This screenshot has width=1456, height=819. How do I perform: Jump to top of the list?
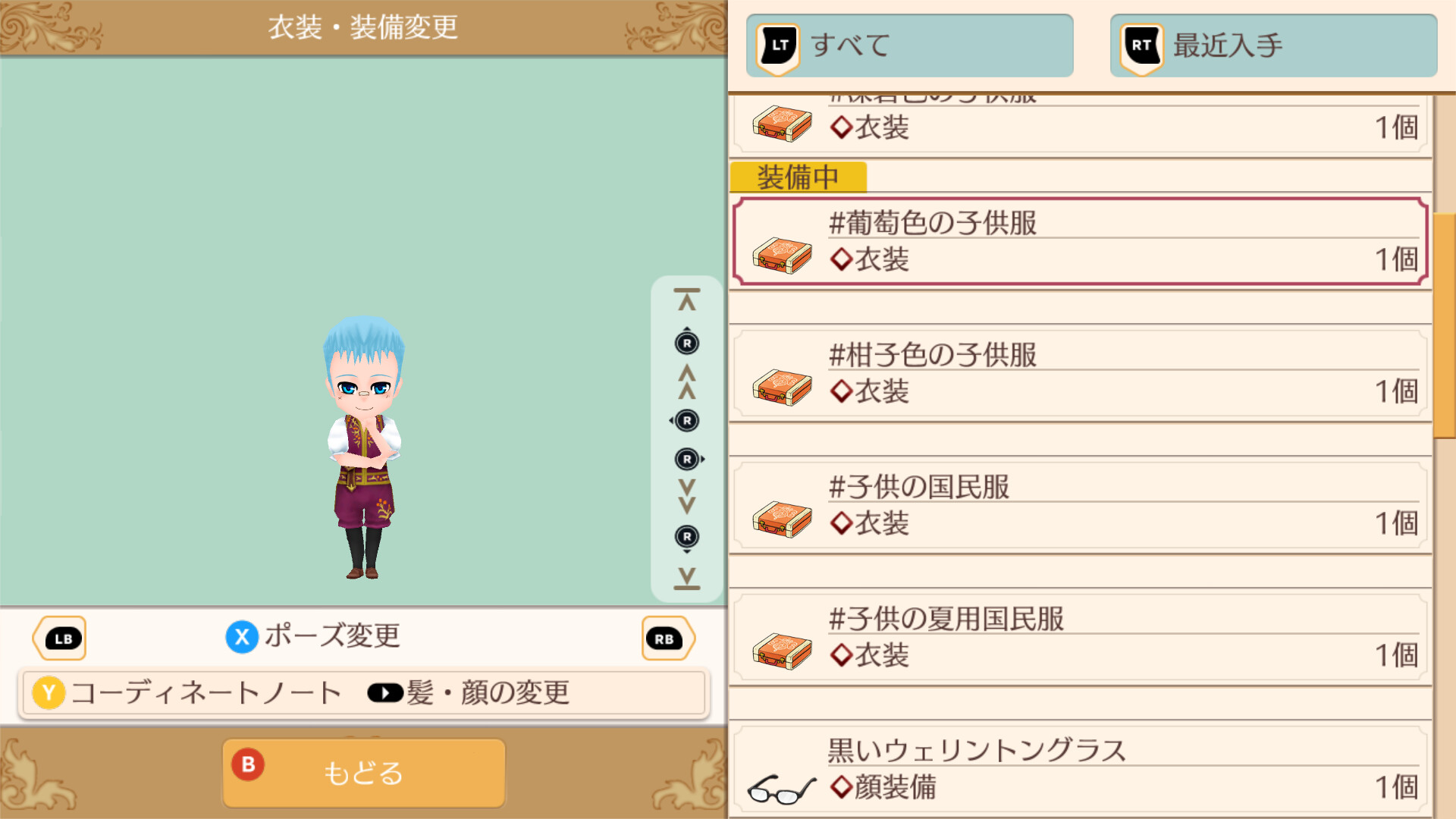pos(686,301)
